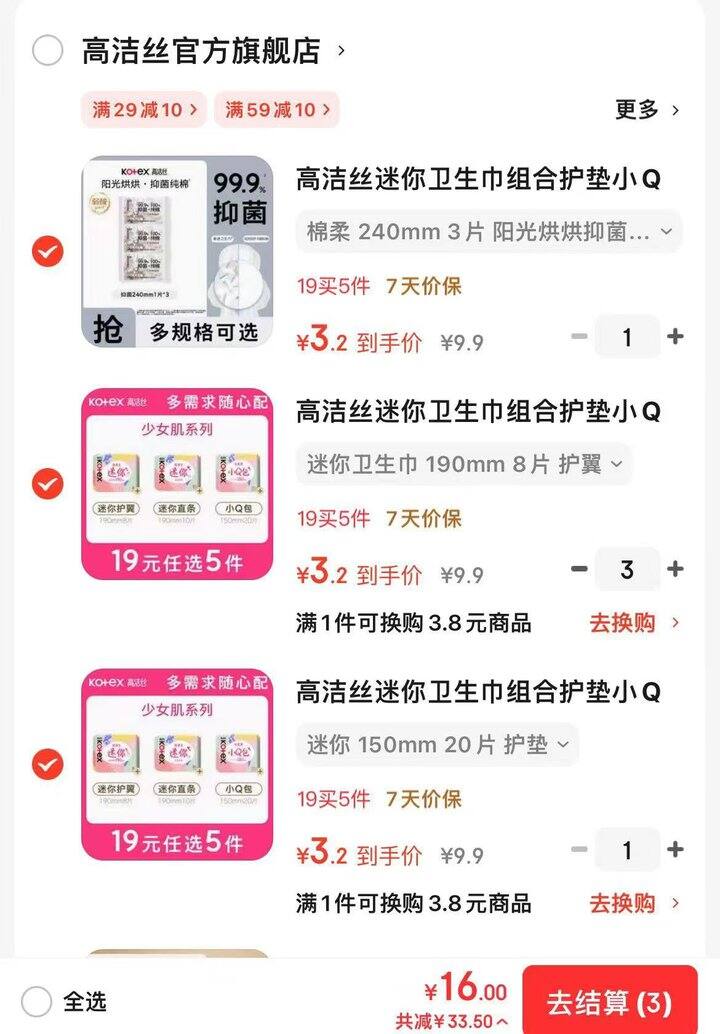Tap 去换购 under the 190mm 8片 item
This screenshot has height=1034, width=720.
coord(634,623)
